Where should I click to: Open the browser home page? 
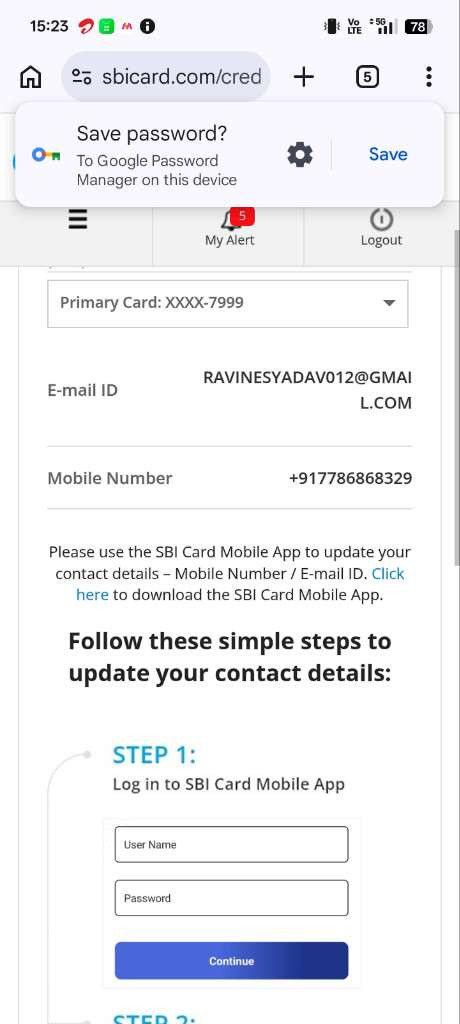click(x=31, y=77)
